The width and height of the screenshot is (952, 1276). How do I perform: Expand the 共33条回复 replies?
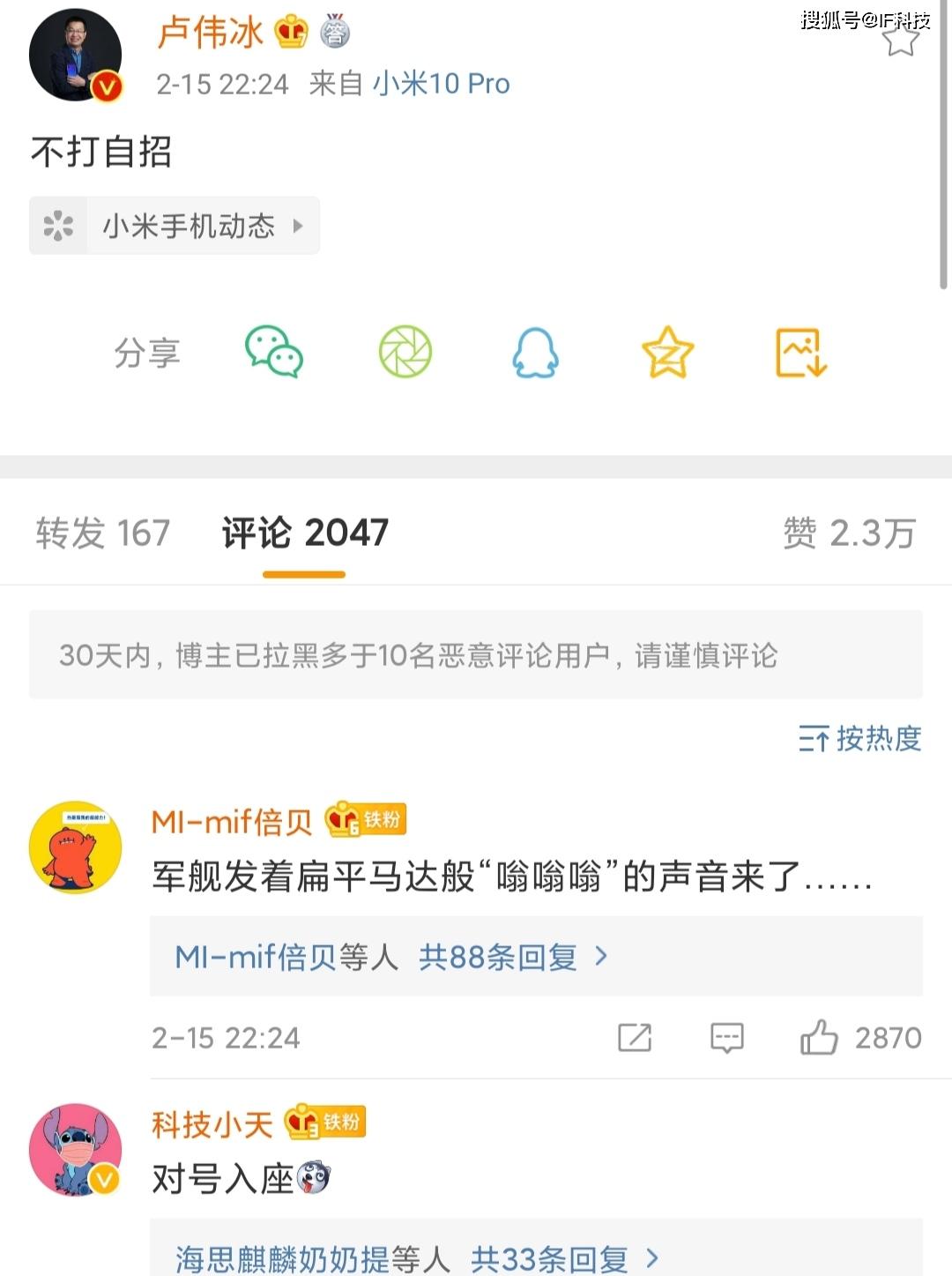tap(564, 1258)
